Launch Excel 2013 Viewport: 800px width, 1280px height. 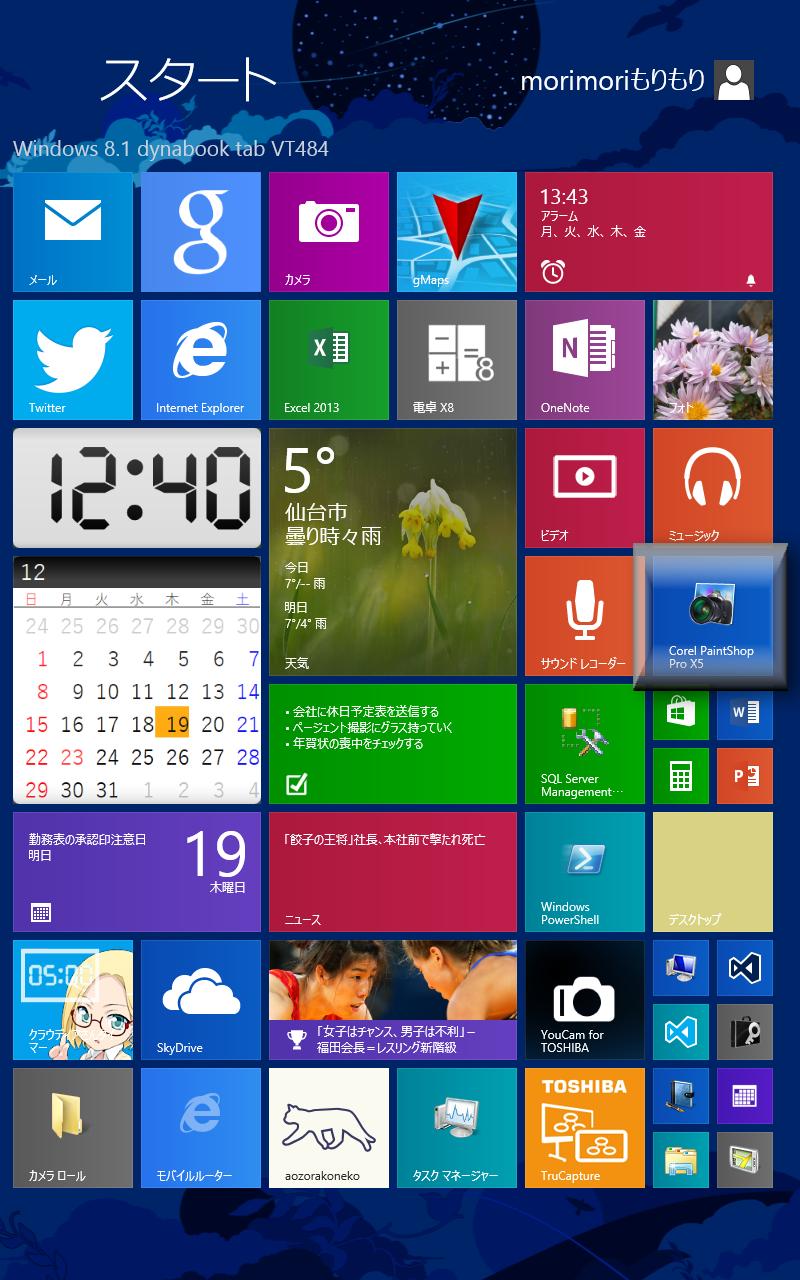tap(329, 360)
